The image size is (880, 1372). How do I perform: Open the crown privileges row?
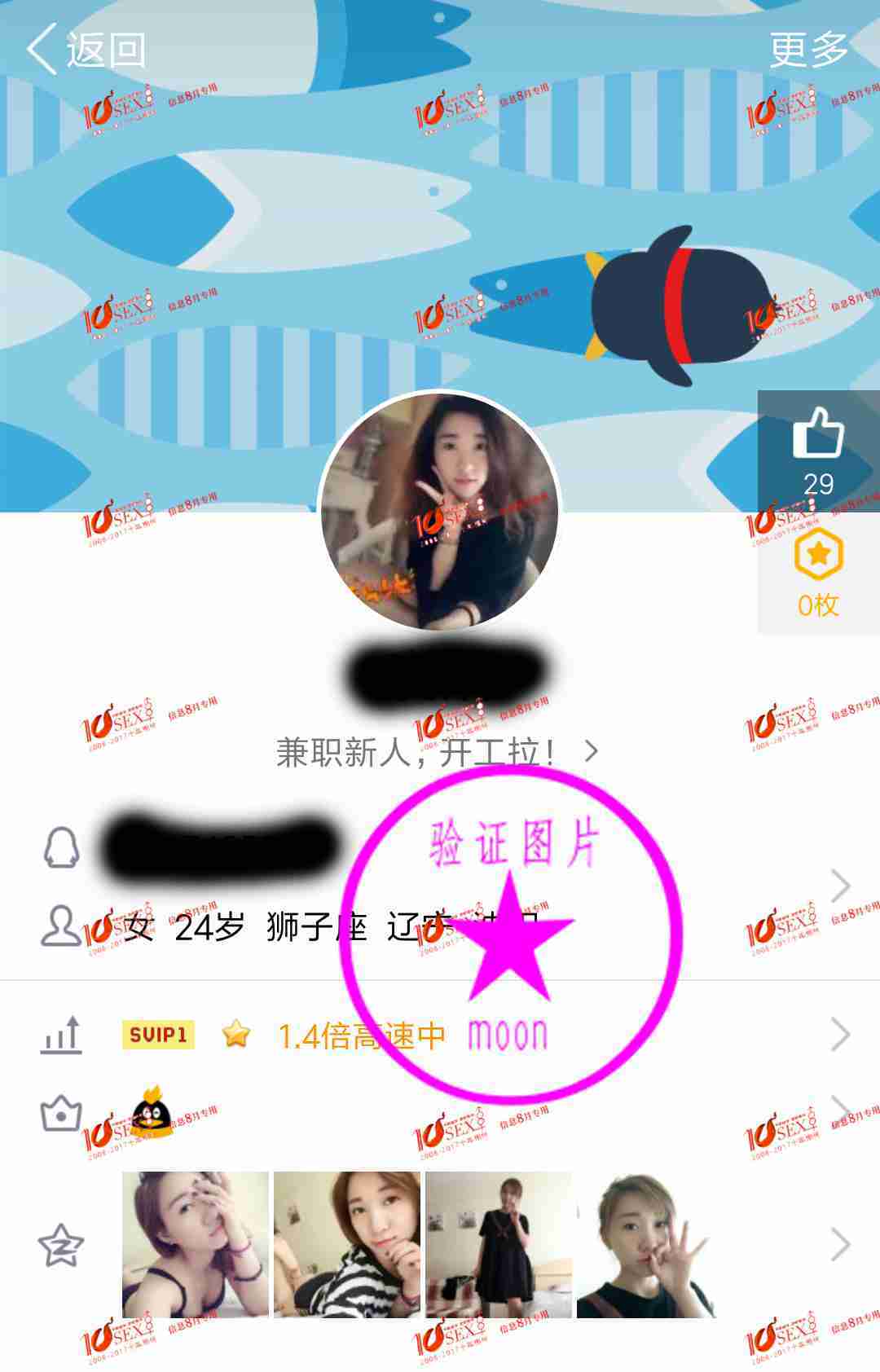coord(440,1113)
